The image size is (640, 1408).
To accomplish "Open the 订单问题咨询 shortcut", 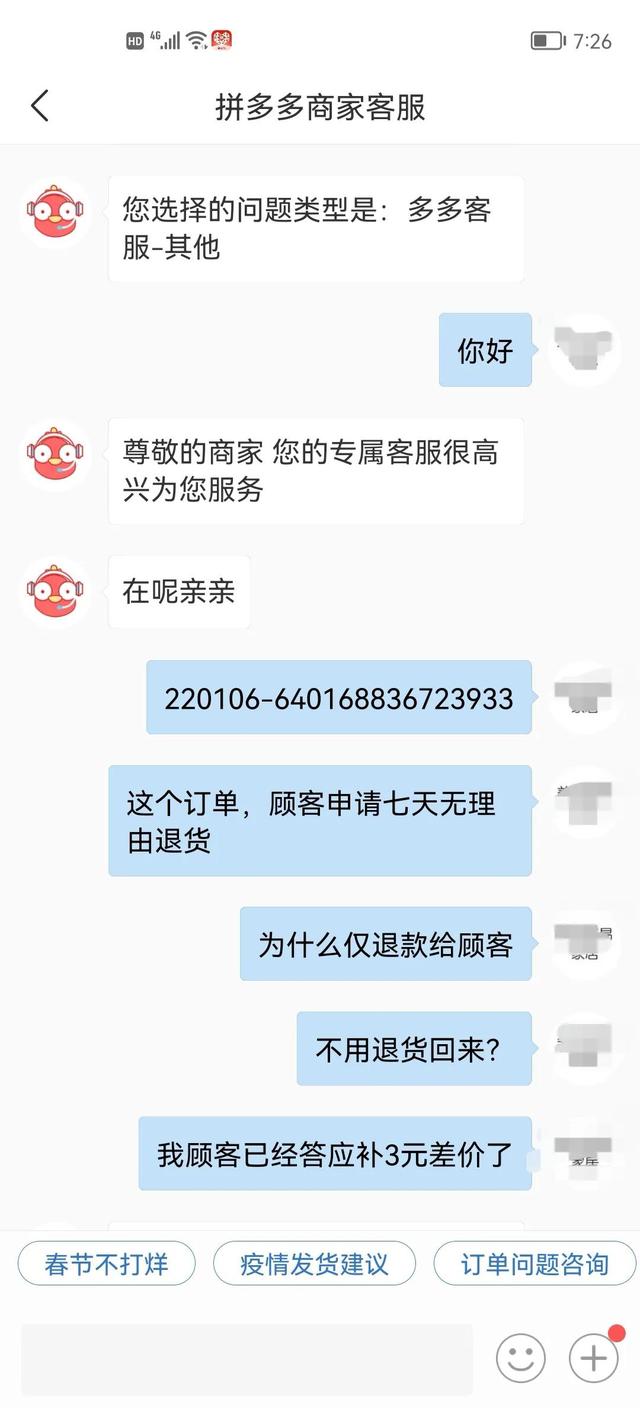I will pos(534,1264).
